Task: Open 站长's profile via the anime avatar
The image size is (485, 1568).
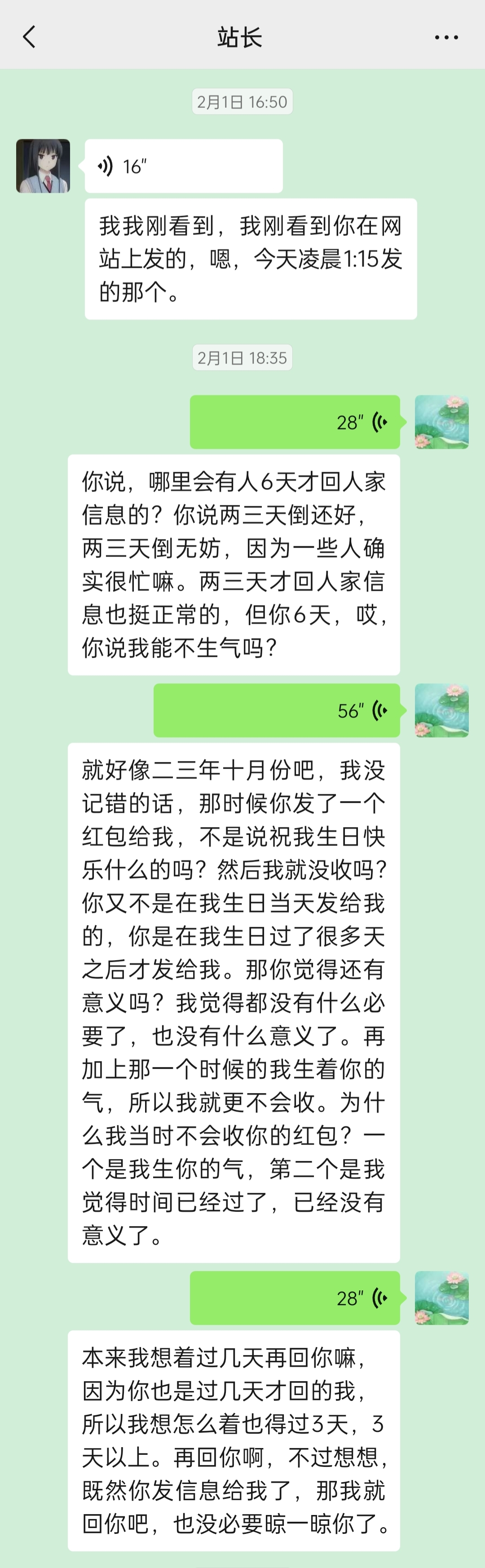Action: (43, 166)
